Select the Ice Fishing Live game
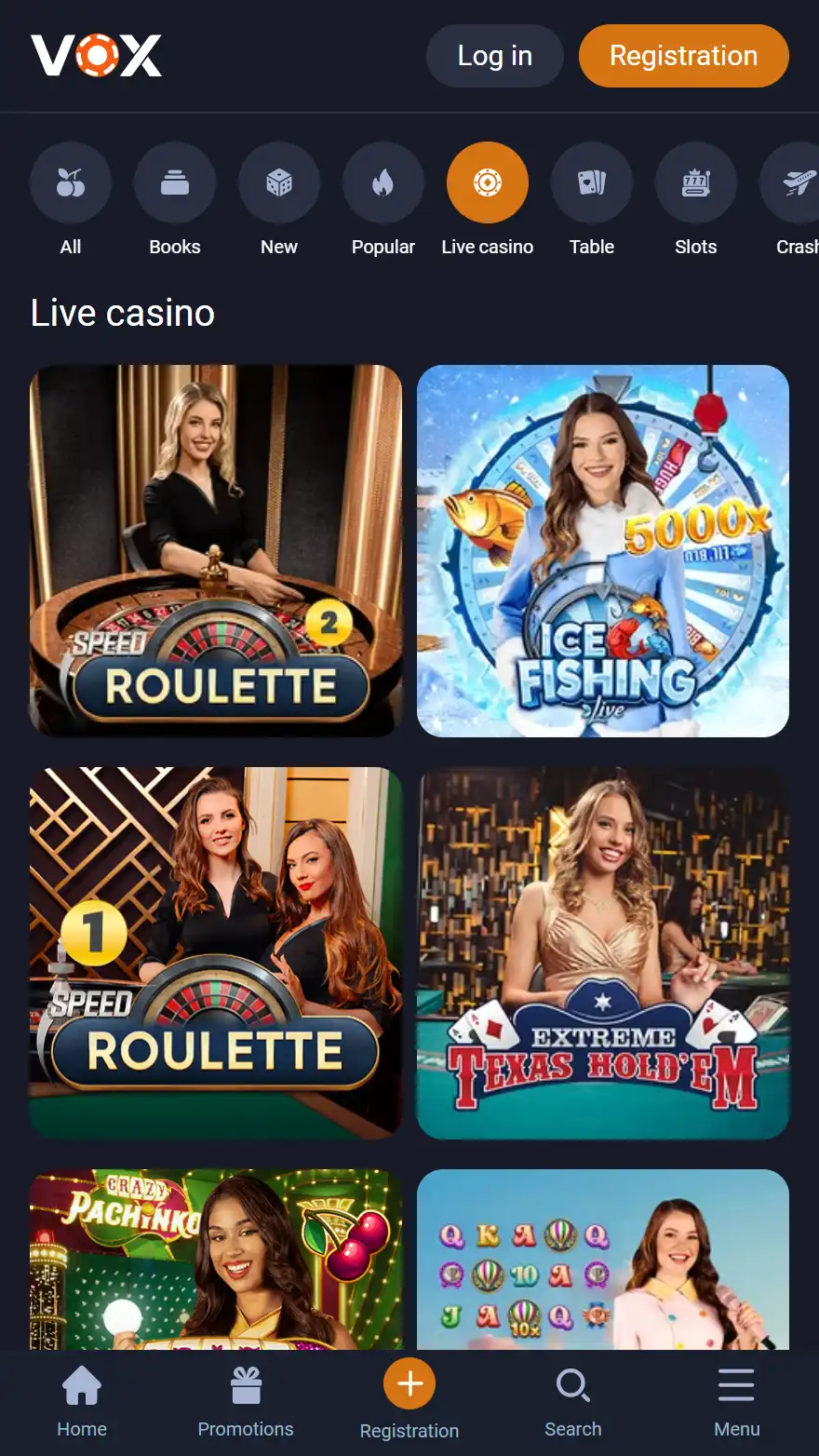Viewport: 819px width, 1456px height. [603, 549]
